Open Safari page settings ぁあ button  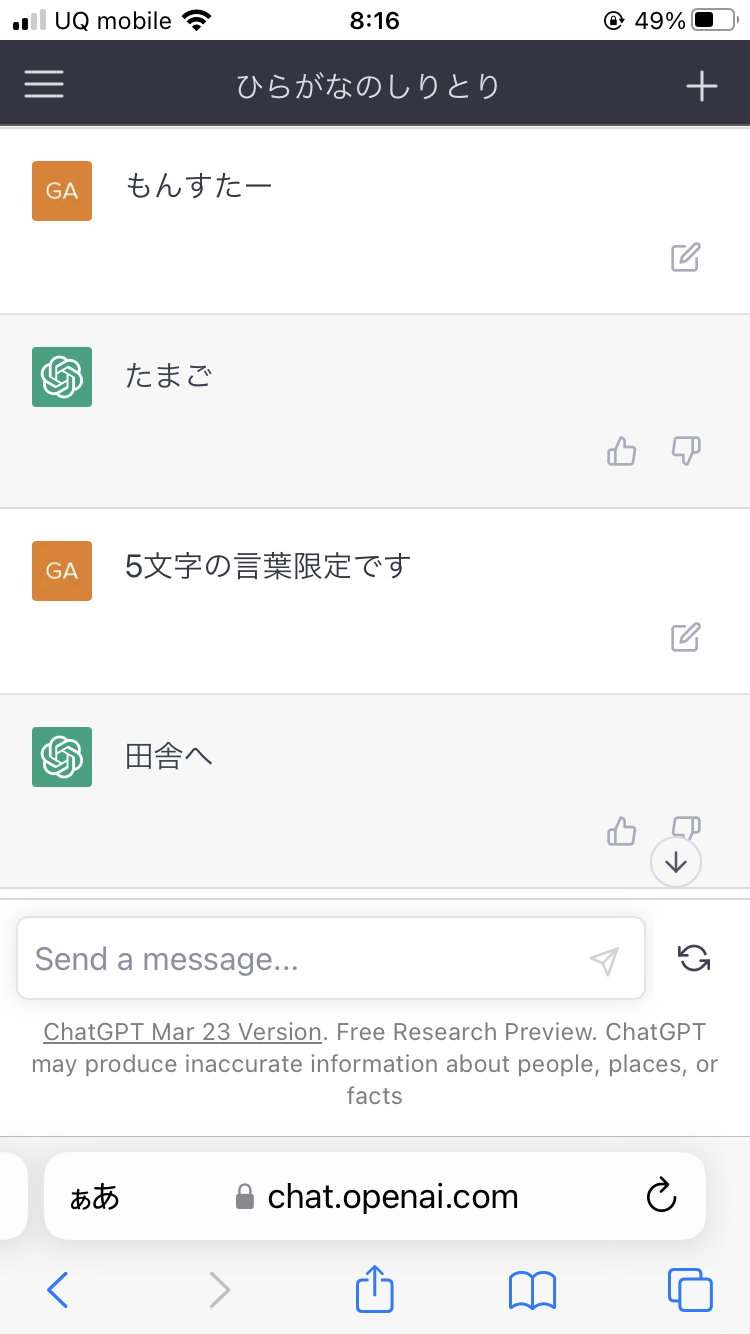point(95,1197)
